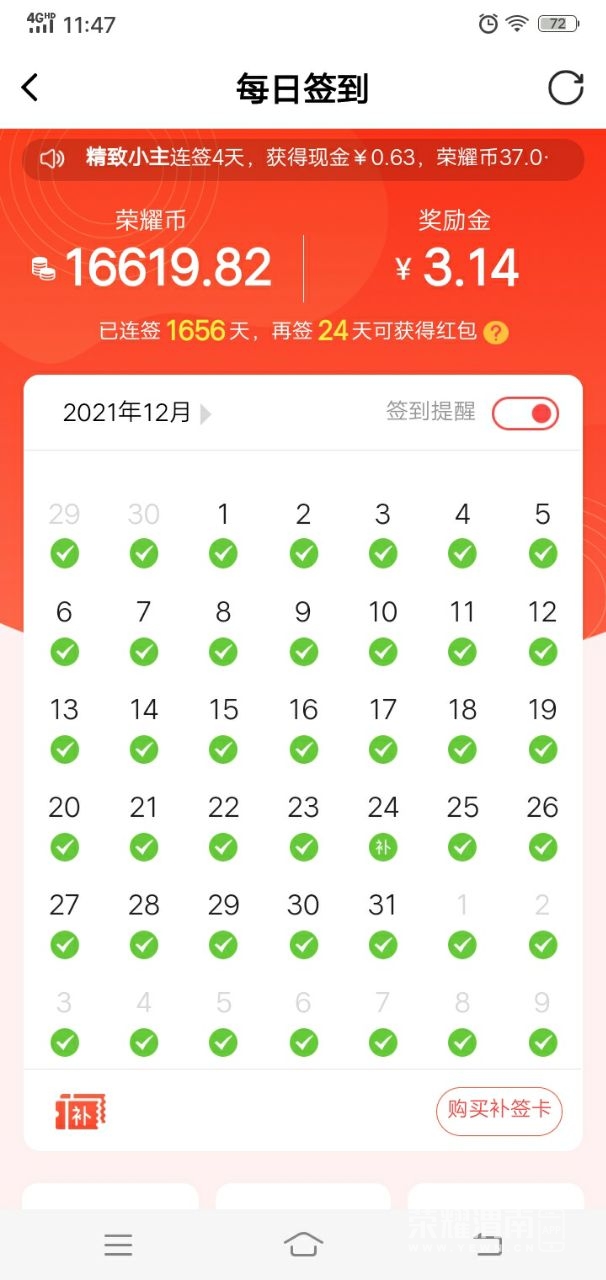The width and height of the screenshot is (606, 1280).
Task: Toggle the 签到提醒 switch
Action: click(525, 413)
